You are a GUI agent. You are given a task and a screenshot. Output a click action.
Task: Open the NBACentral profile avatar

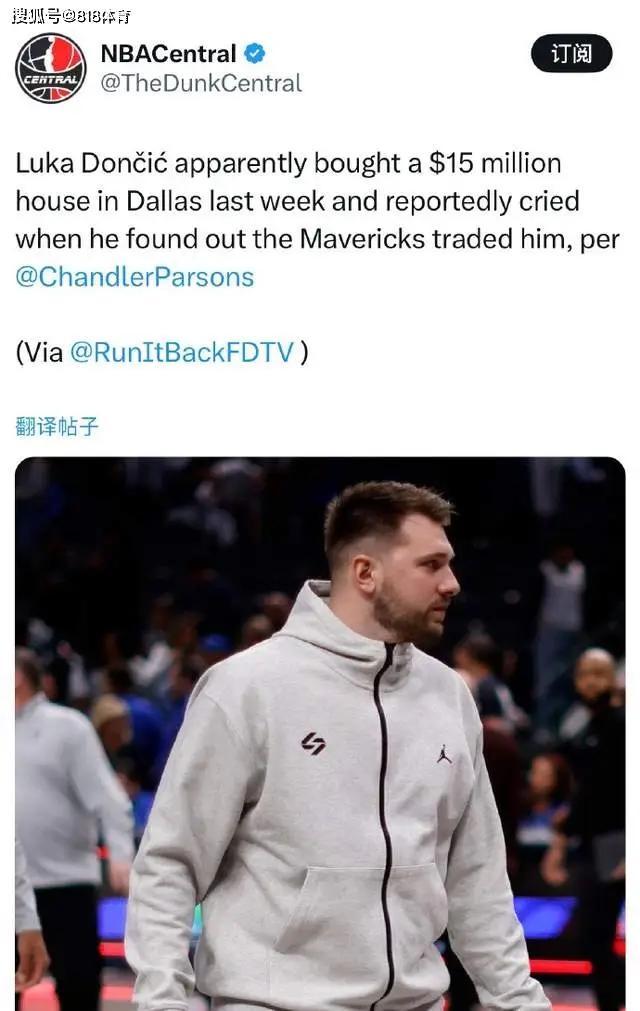click(50, 68)
